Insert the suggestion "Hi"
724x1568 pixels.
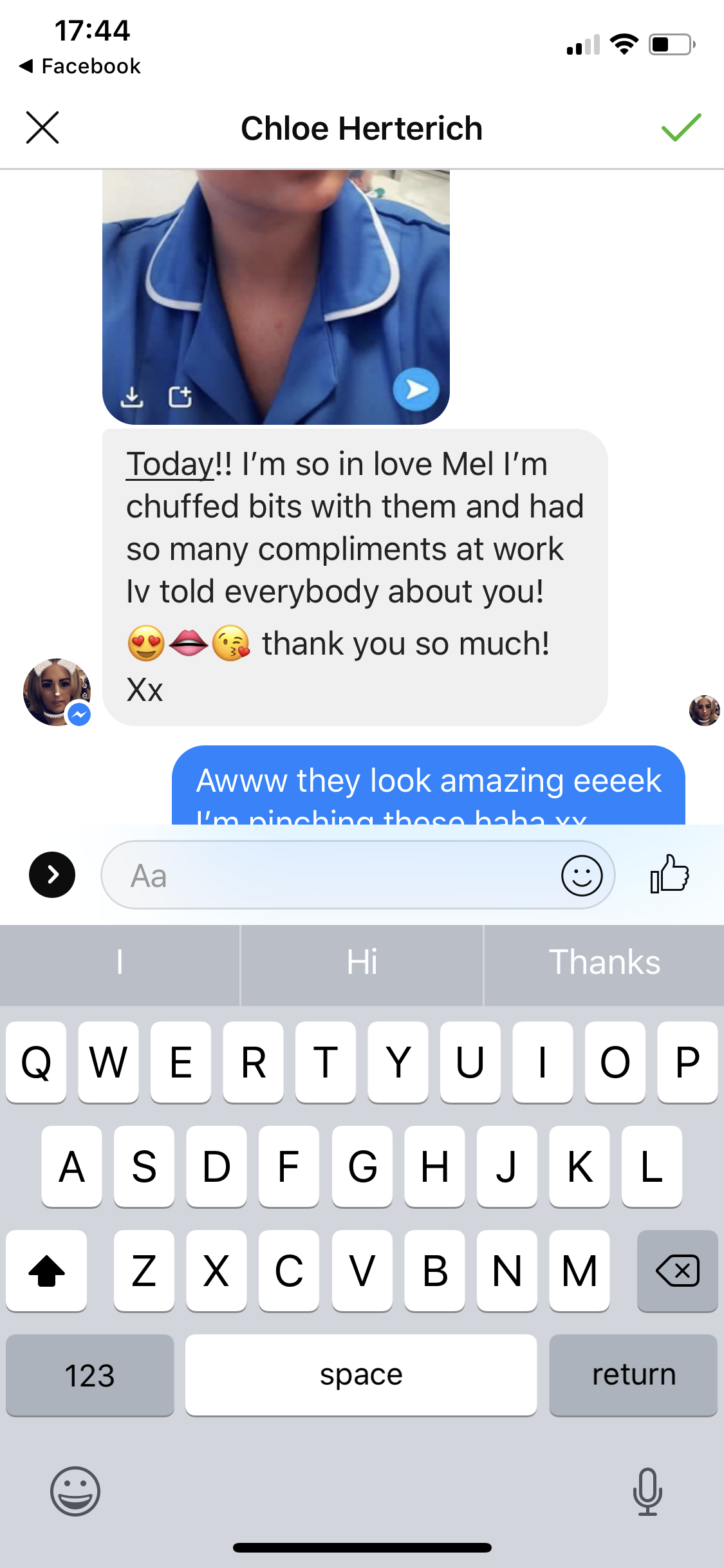(362, 963)
